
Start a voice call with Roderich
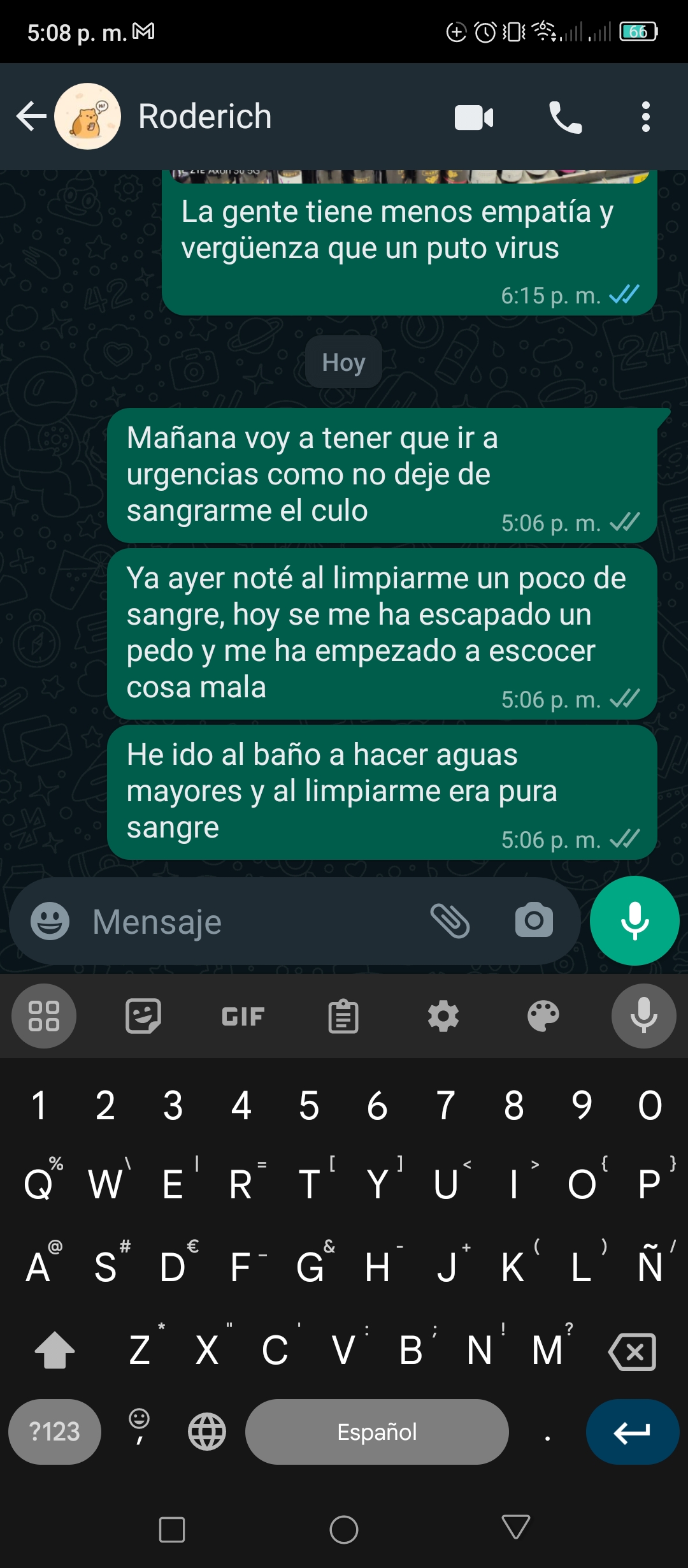566,117
